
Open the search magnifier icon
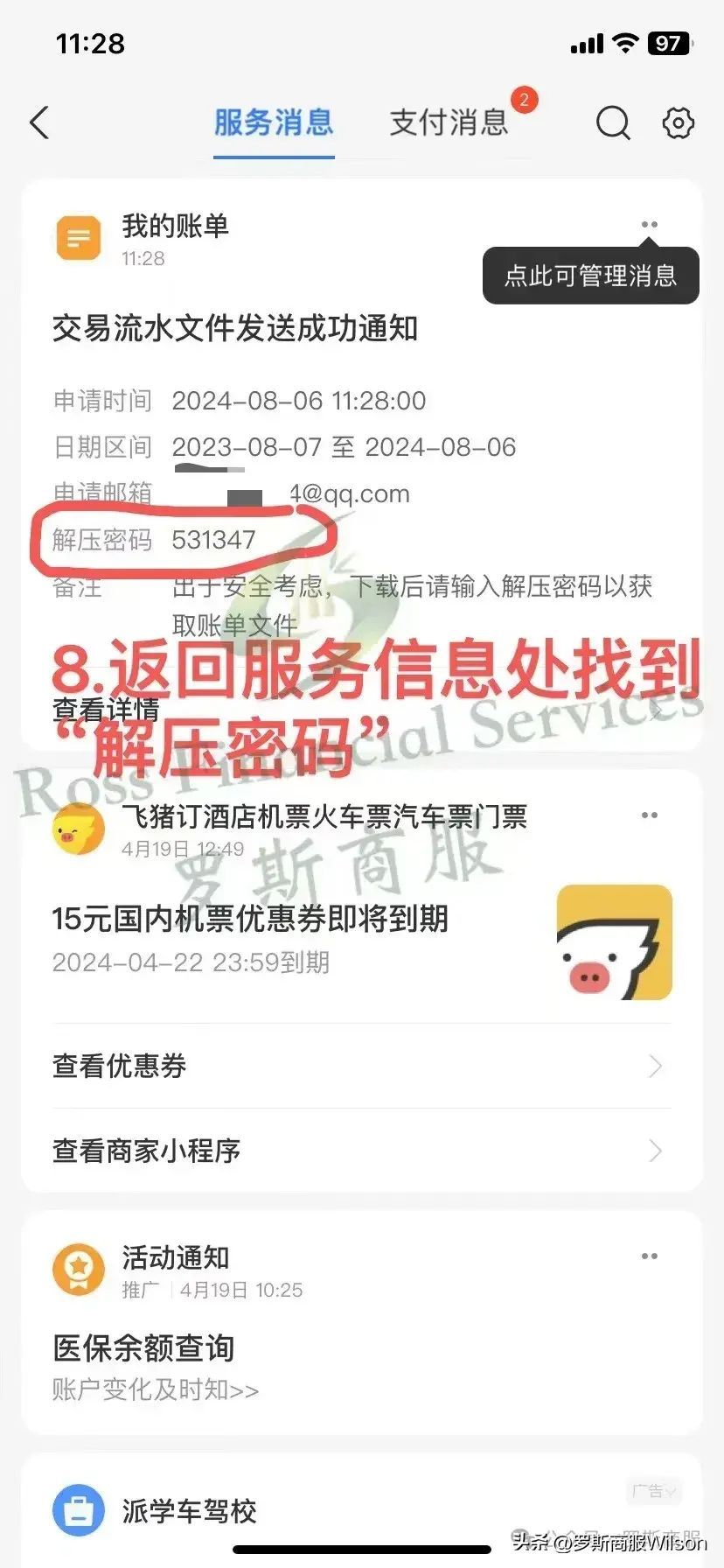click(x=613, y=123)
